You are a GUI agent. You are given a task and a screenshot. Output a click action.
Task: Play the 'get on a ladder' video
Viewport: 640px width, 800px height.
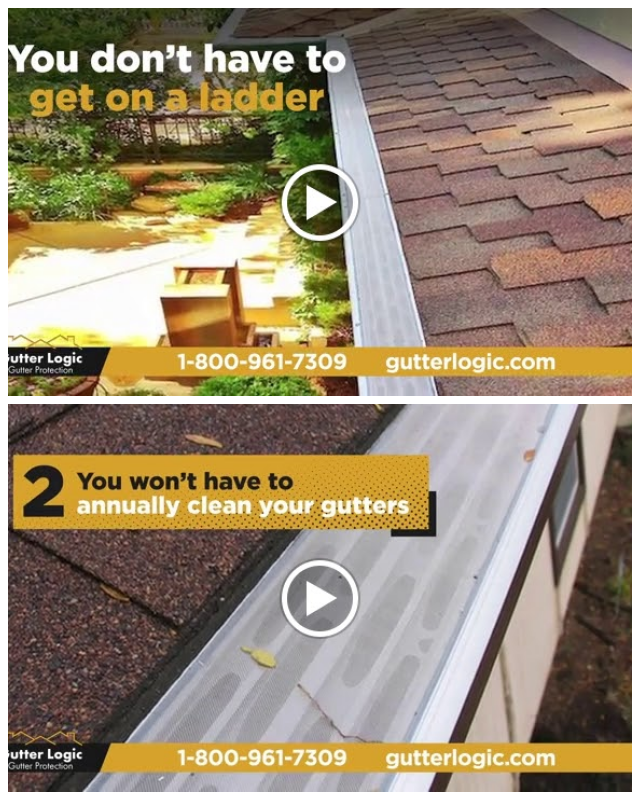pos(319,203)
